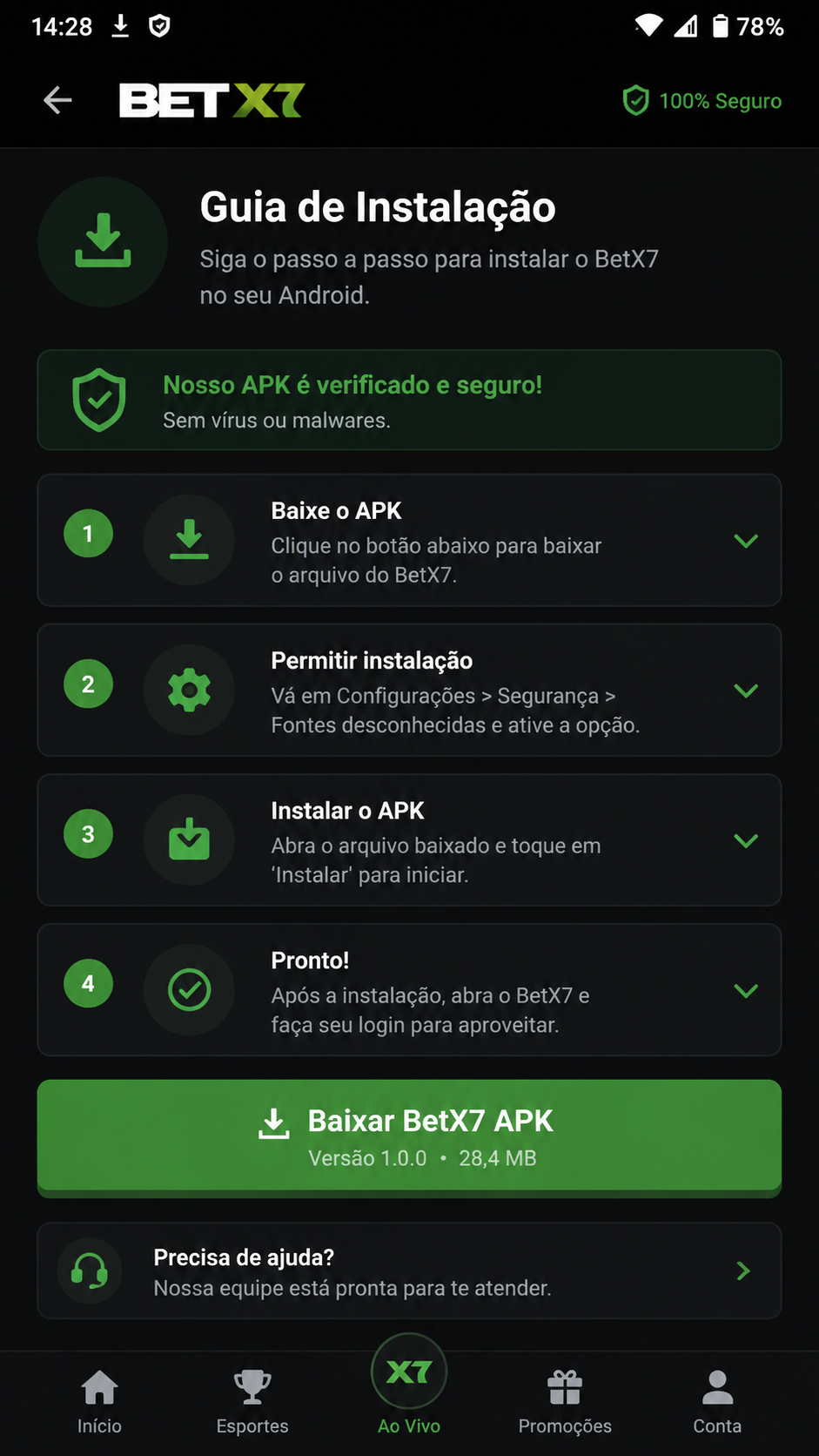The width and height of the screenshot is (819, 1456).
Task: Go to the Promoções tab
Action: click(565, 1401)
